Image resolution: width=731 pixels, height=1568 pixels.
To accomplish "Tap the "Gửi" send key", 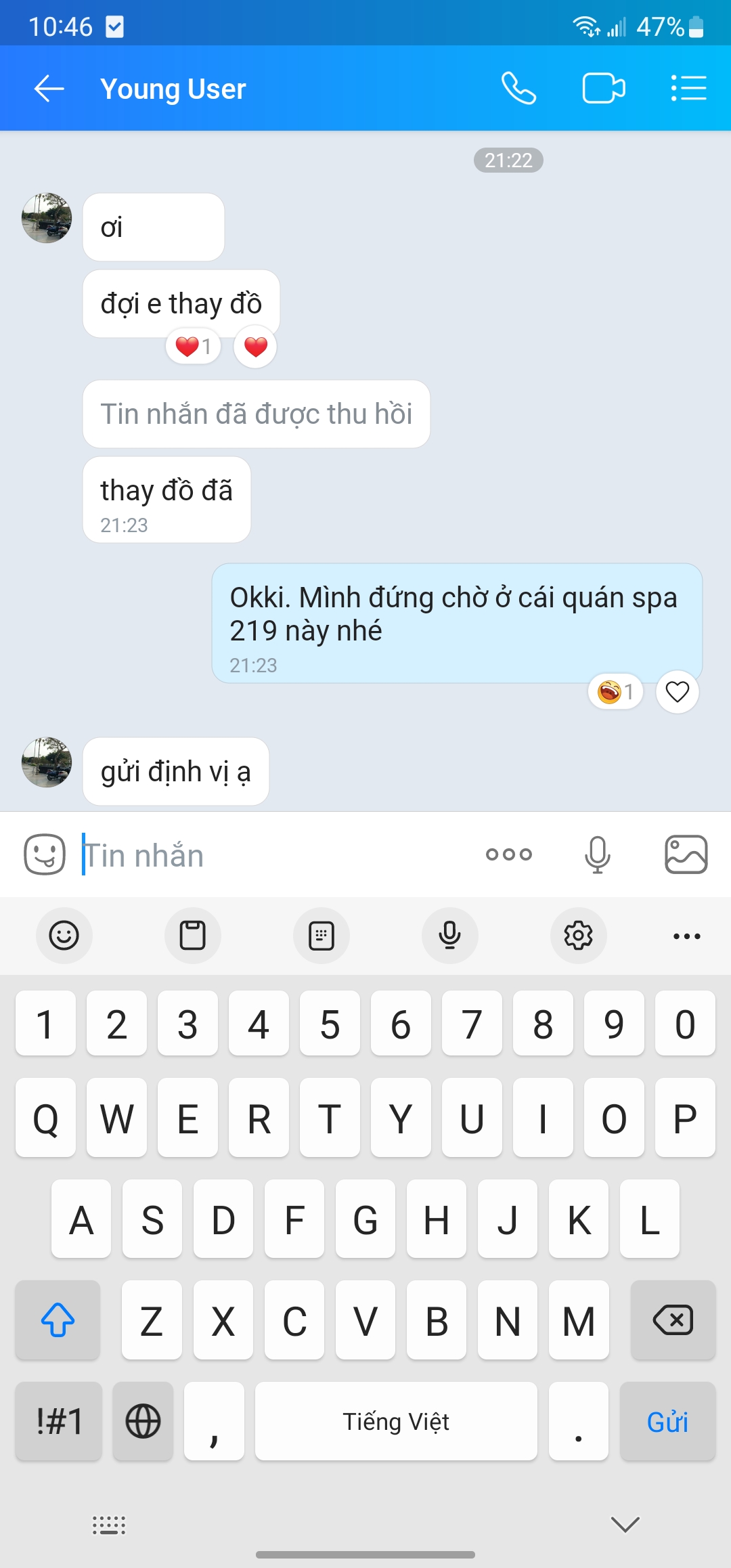I will (x=667, y=1422).
